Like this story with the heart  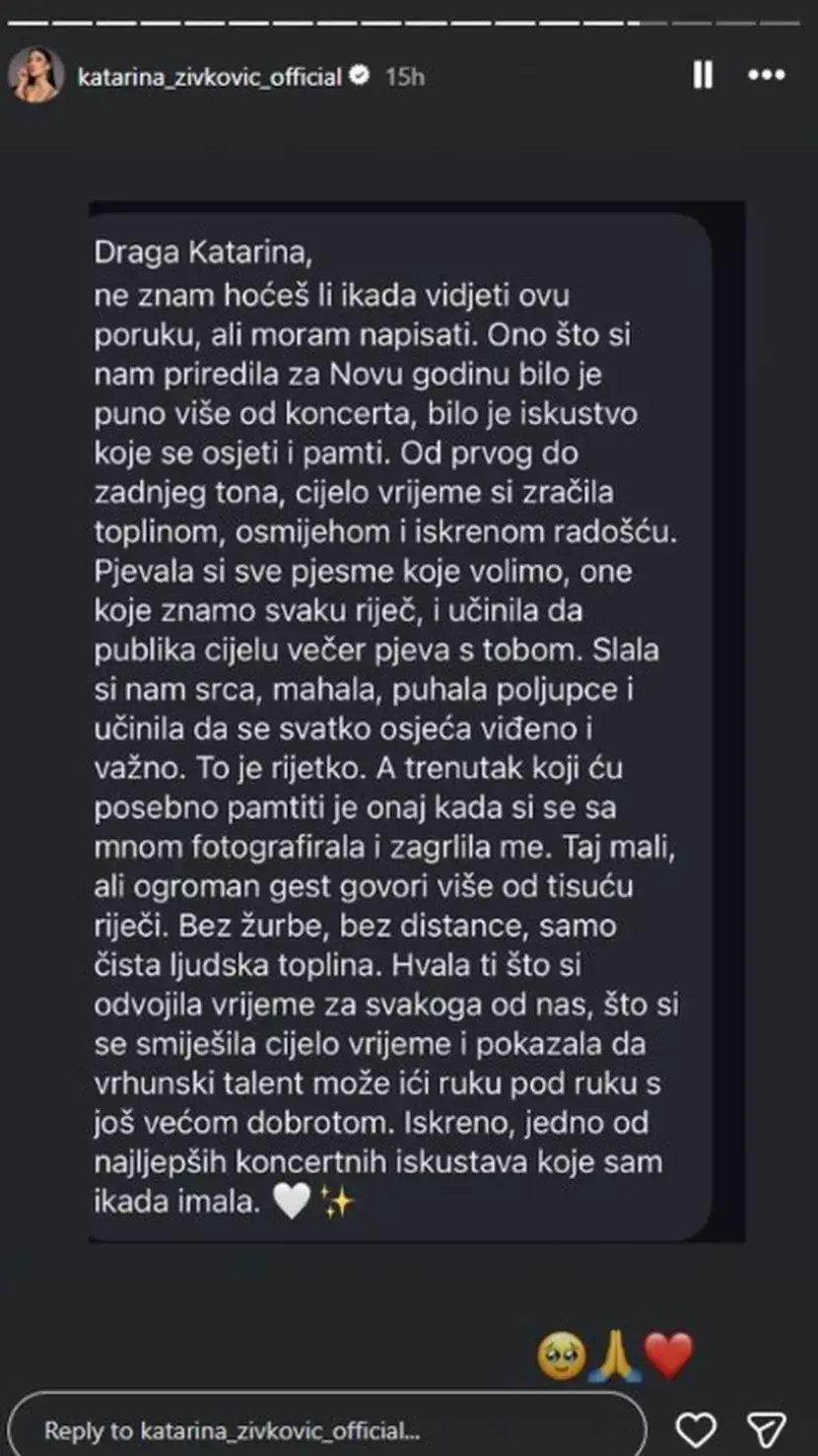coord(698,1429)
